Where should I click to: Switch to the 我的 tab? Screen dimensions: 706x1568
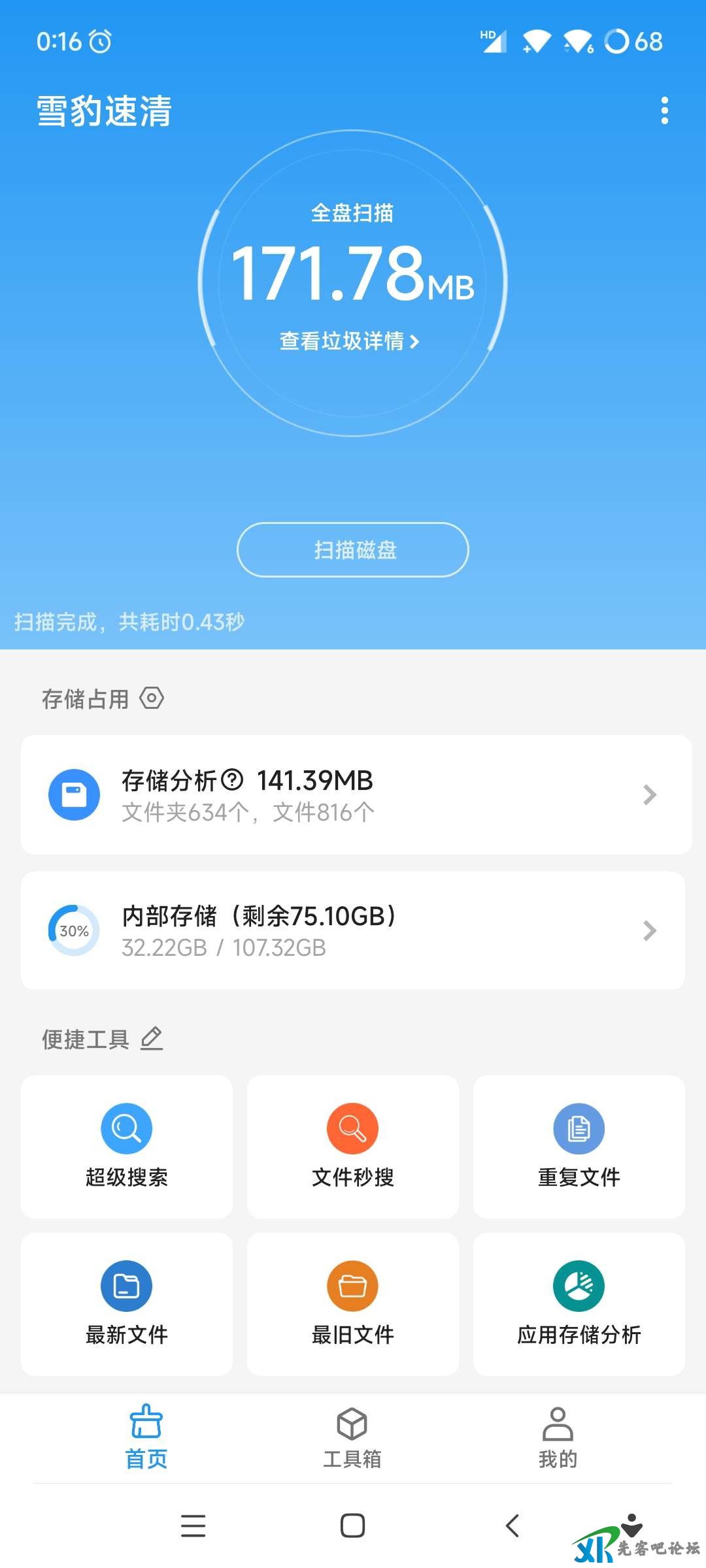[557, 1441]
